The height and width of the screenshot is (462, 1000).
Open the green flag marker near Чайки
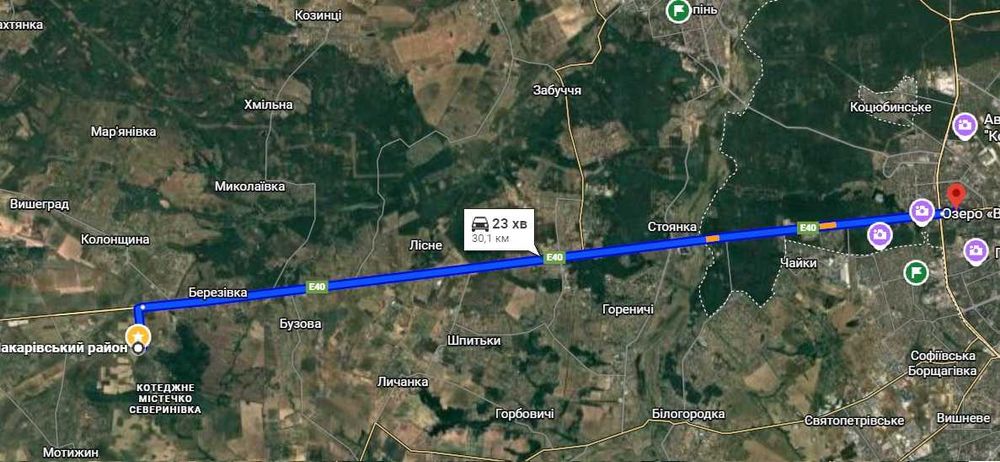[x=915, y=272]
